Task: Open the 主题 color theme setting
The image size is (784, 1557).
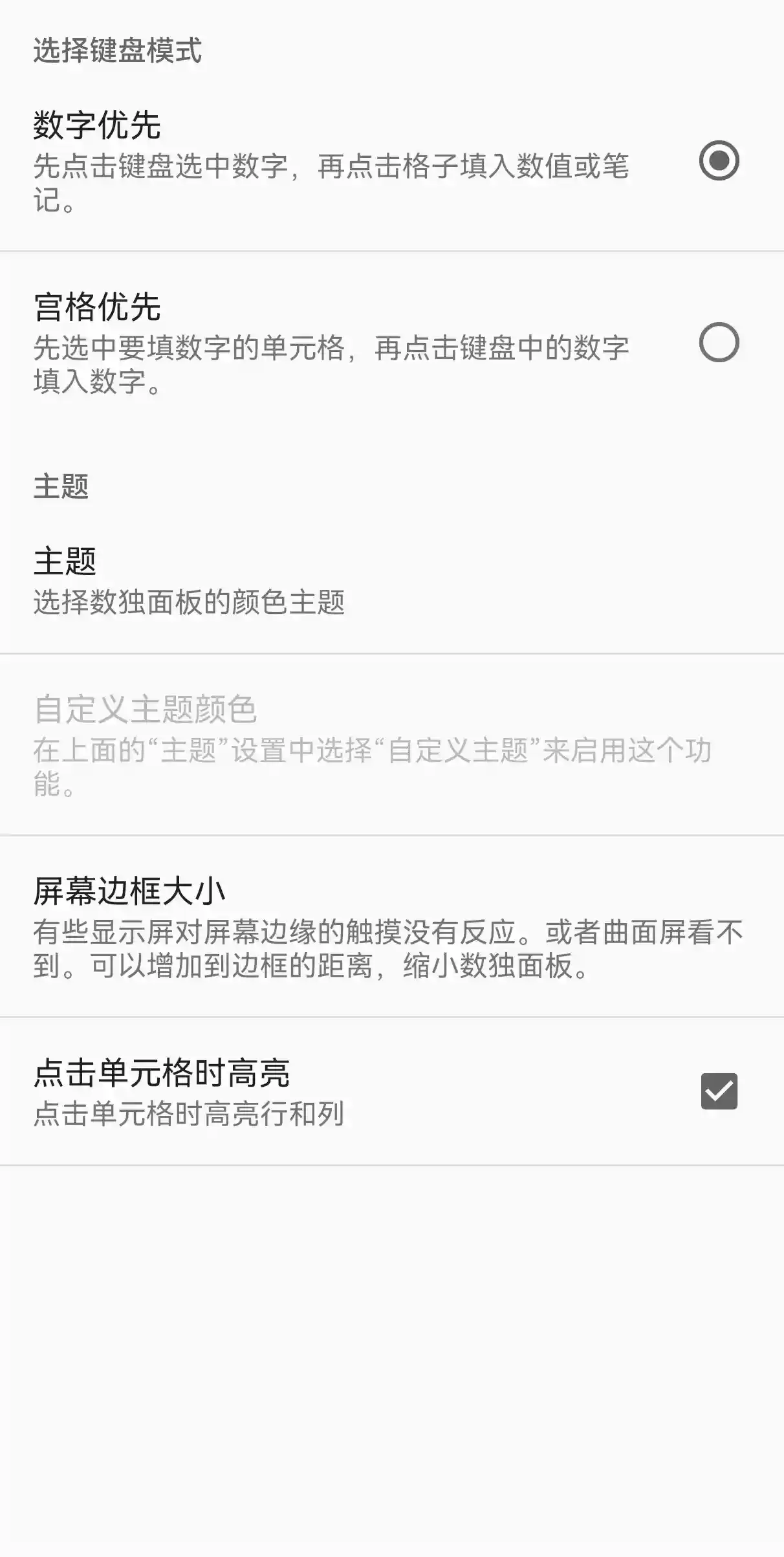Action: 188,580
